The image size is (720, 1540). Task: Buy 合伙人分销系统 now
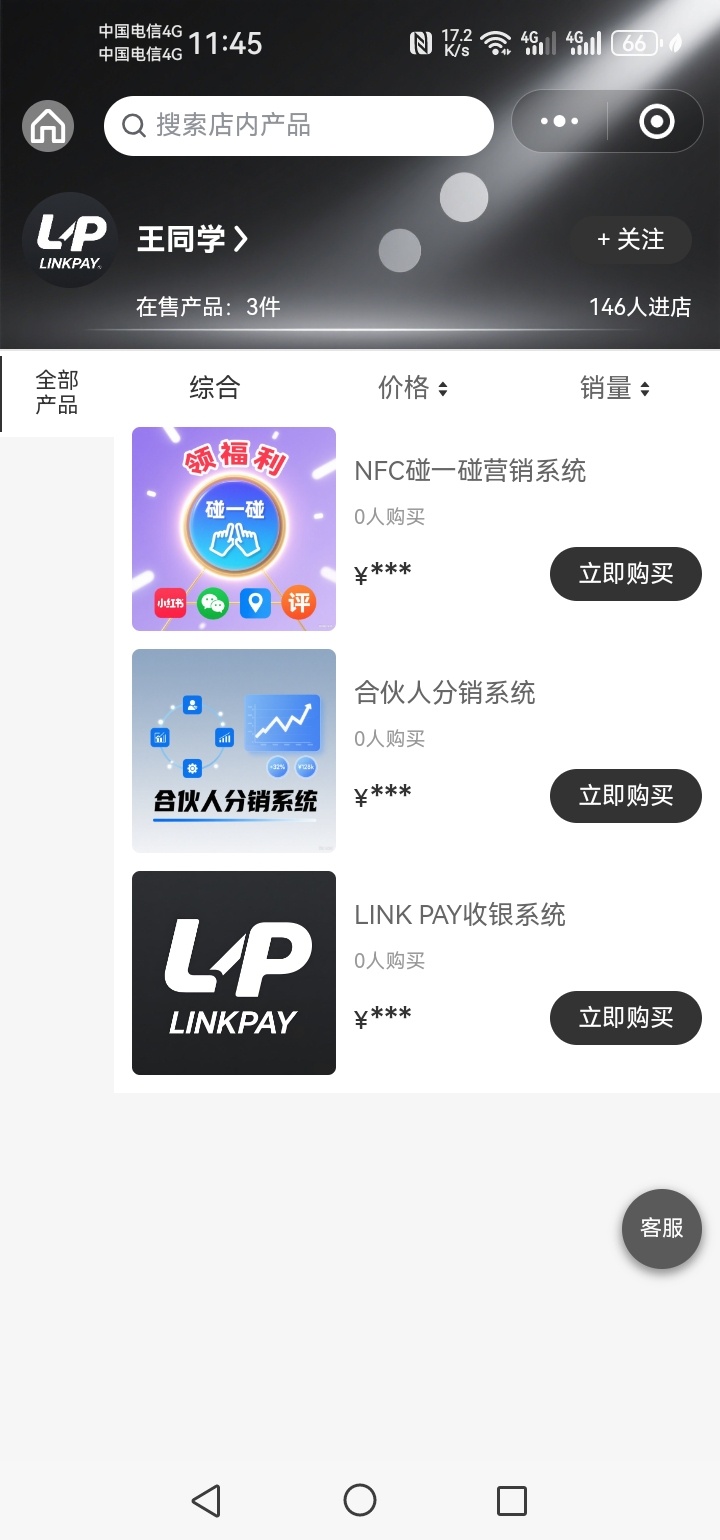click(626, 796)
